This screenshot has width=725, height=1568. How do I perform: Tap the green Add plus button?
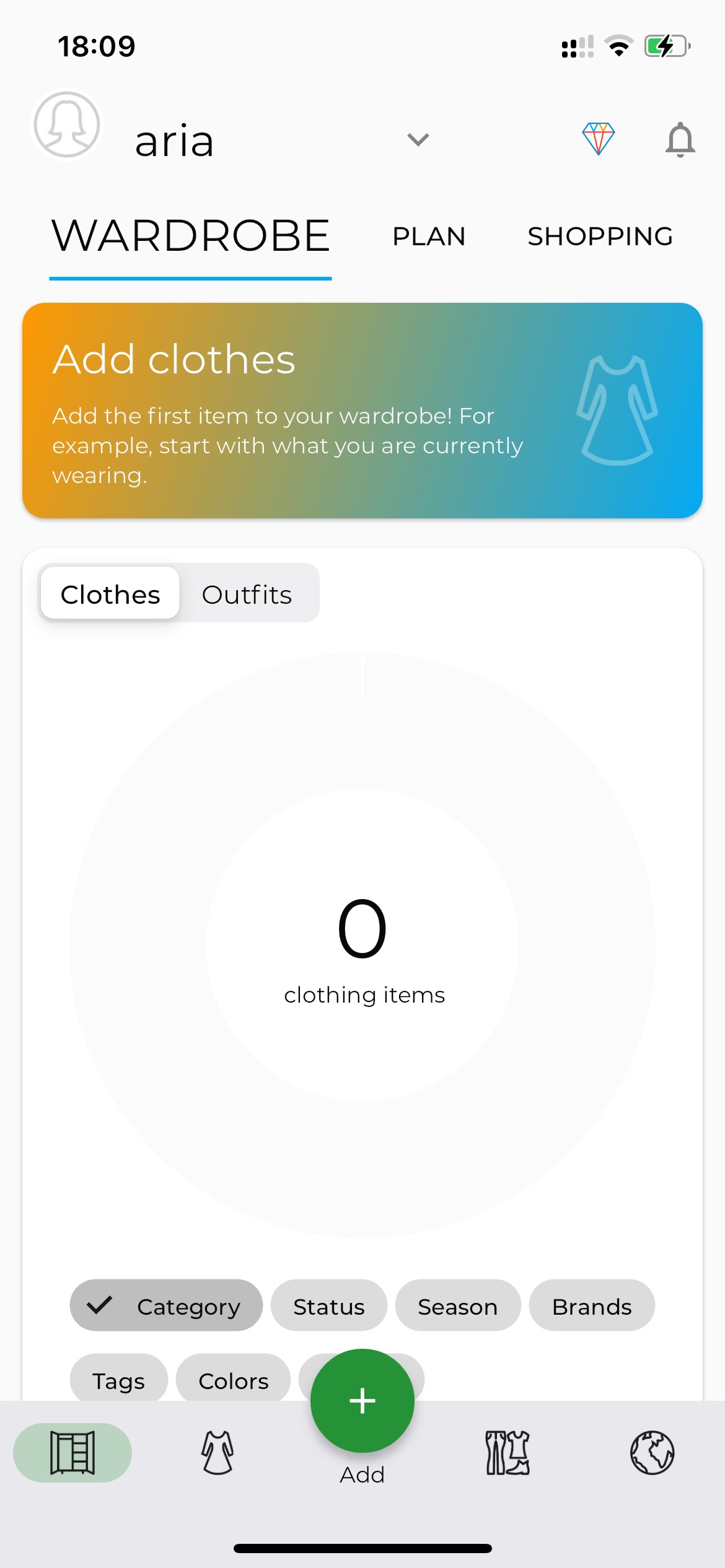[x=362, y=1401]
